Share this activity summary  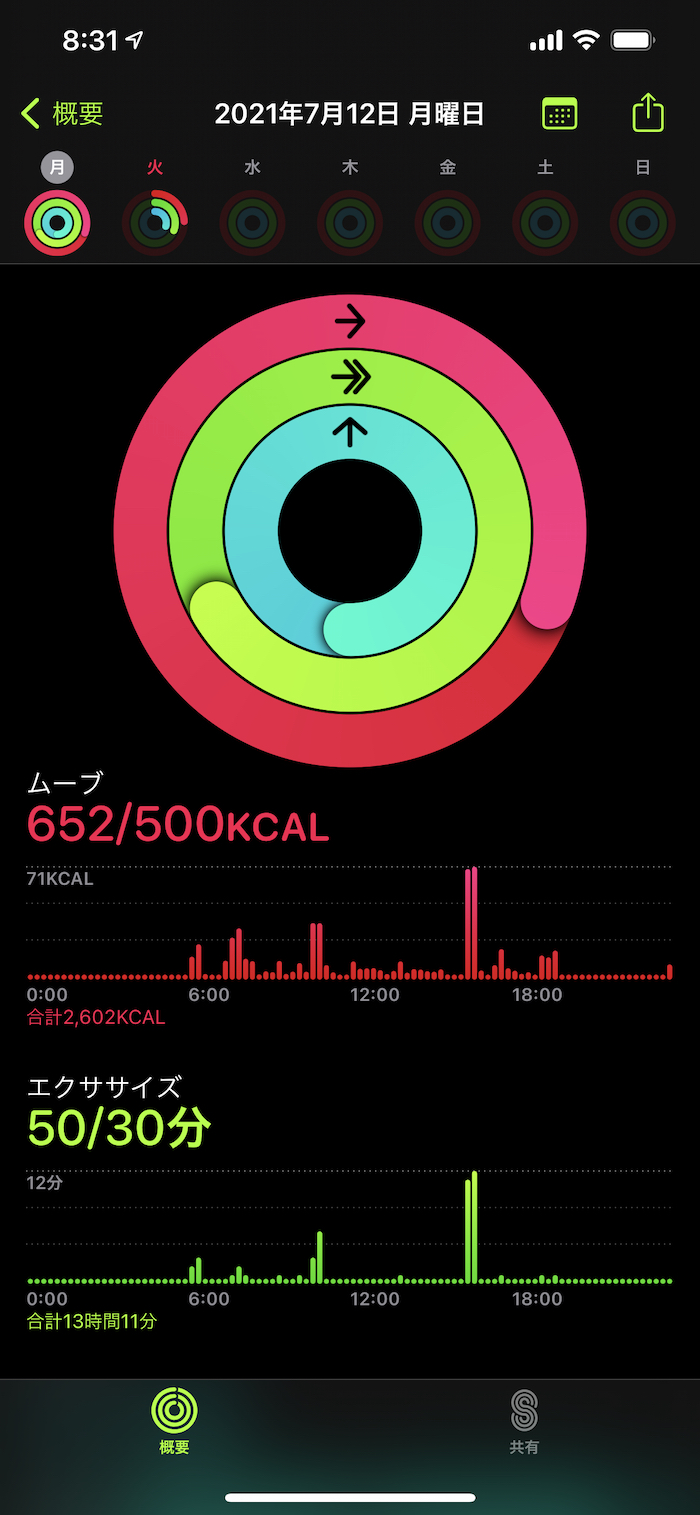point(648,112)
